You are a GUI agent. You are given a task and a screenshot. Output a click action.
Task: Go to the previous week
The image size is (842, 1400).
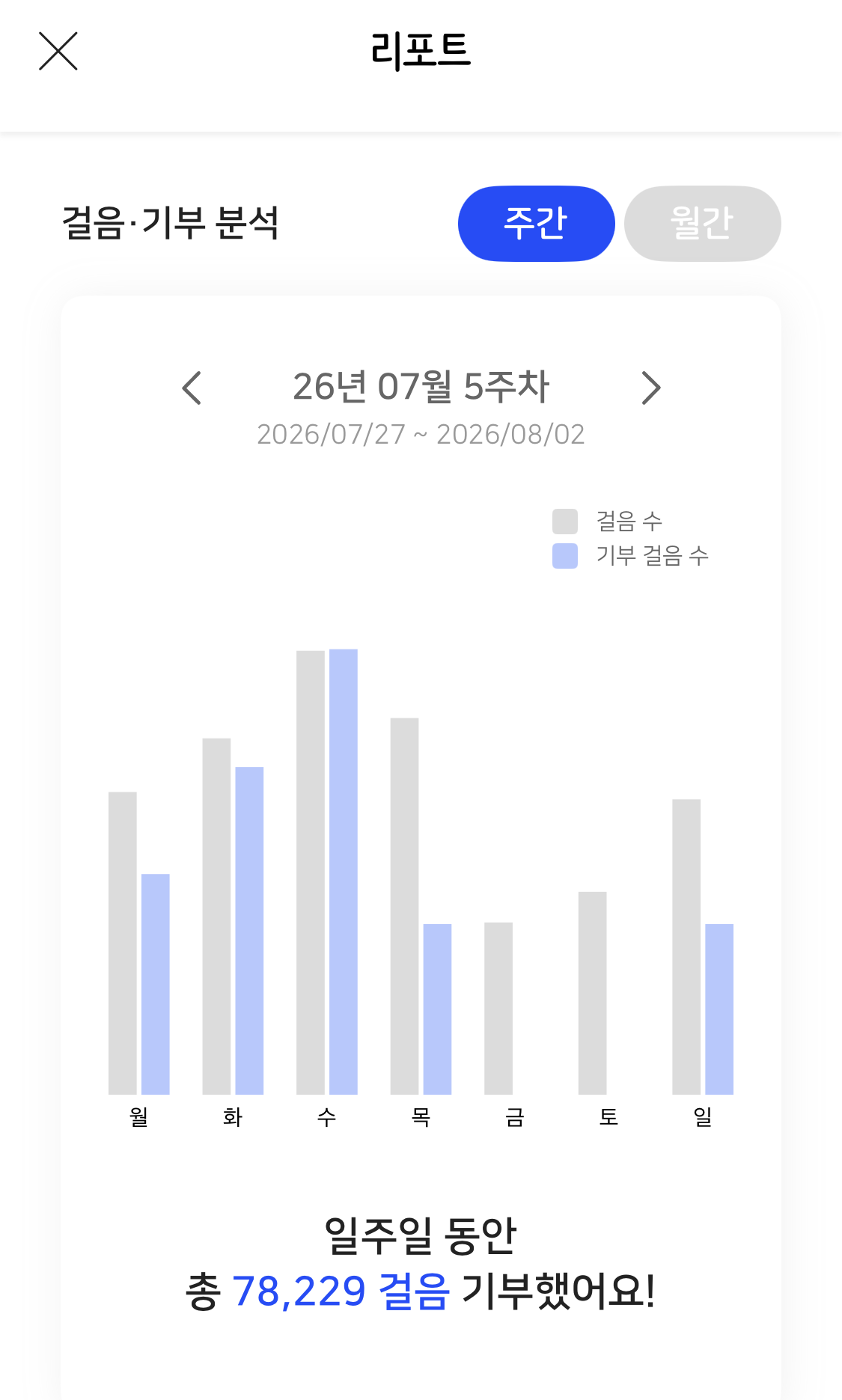(192, 388)
